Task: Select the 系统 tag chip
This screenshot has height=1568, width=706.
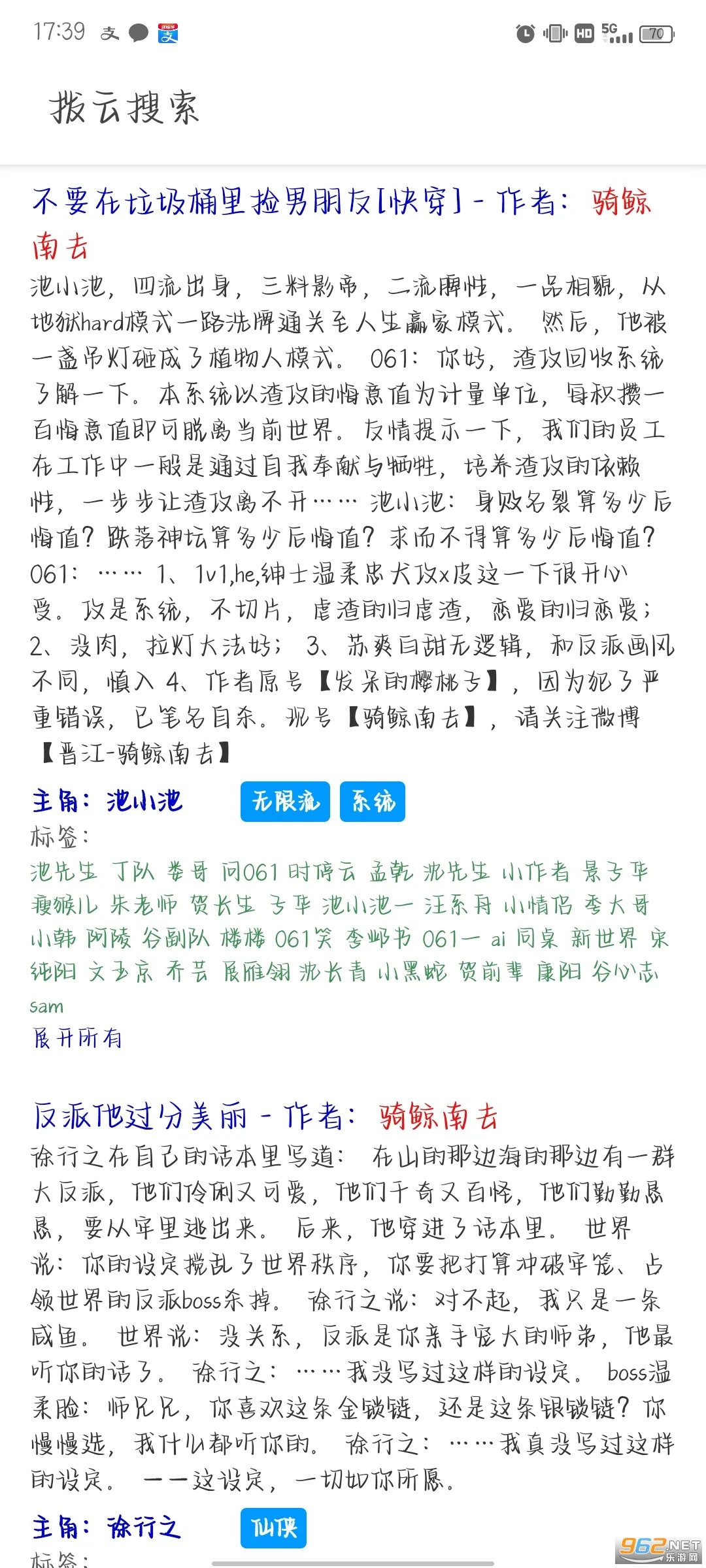Action: click(373, 802)
